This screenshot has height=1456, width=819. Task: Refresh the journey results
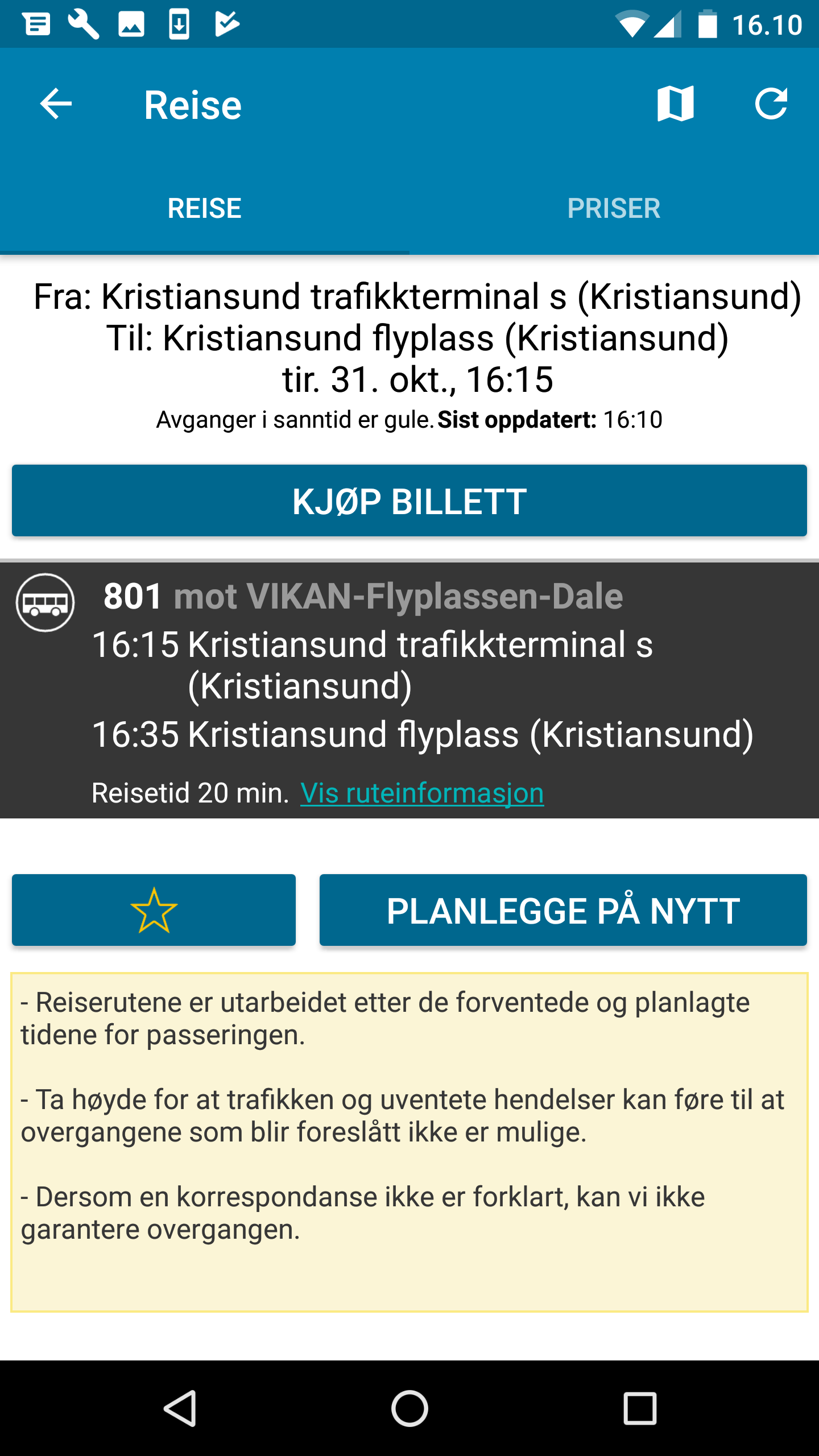click(x=771, y=104)
